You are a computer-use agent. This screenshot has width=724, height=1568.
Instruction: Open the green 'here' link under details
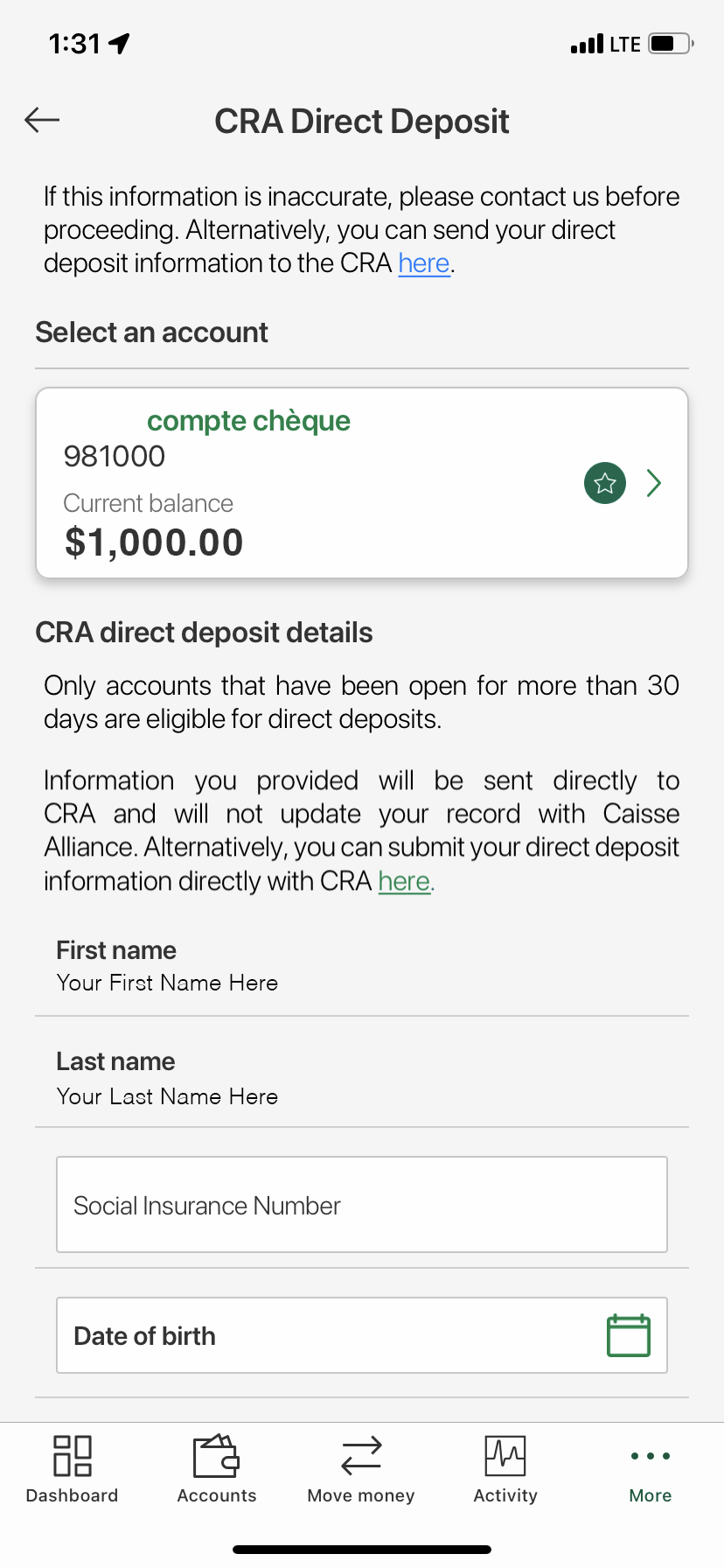pos(404,881)
